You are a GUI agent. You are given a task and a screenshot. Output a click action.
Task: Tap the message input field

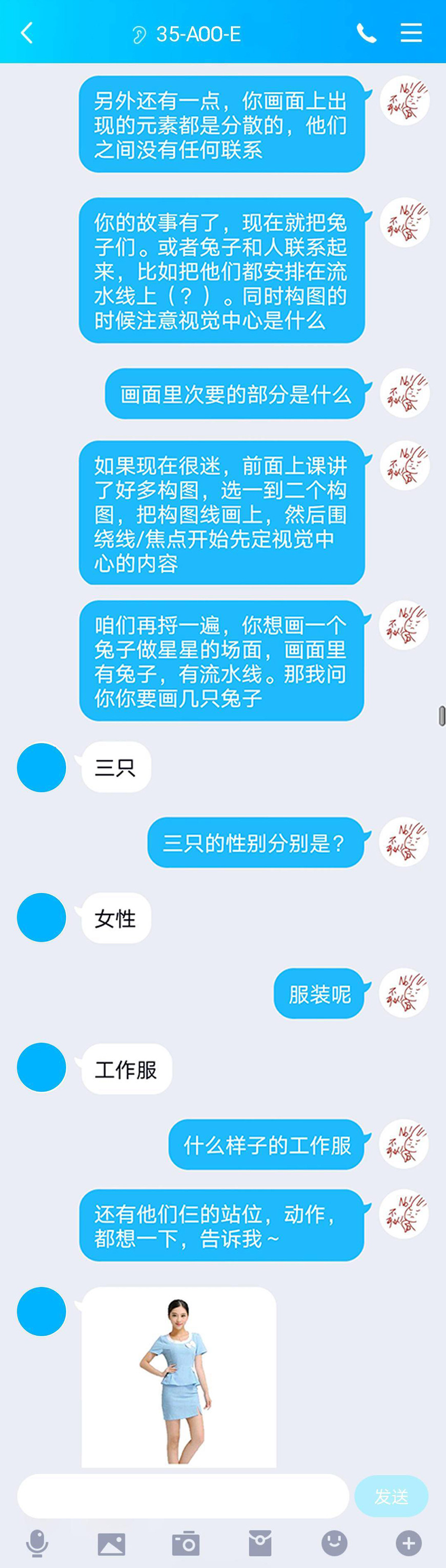(183, 1497)
